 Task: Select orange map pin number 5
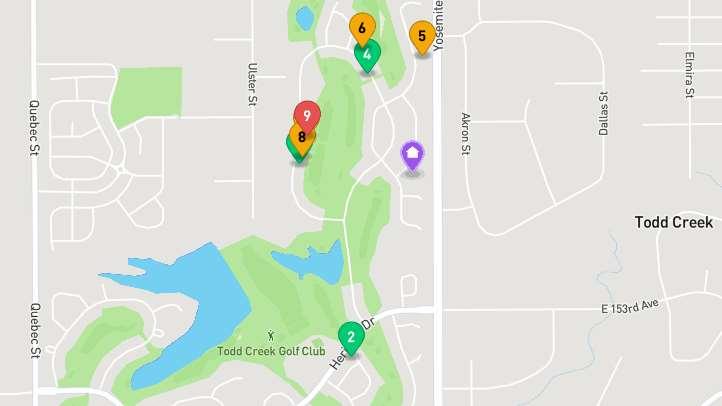[x=422, y=37]
